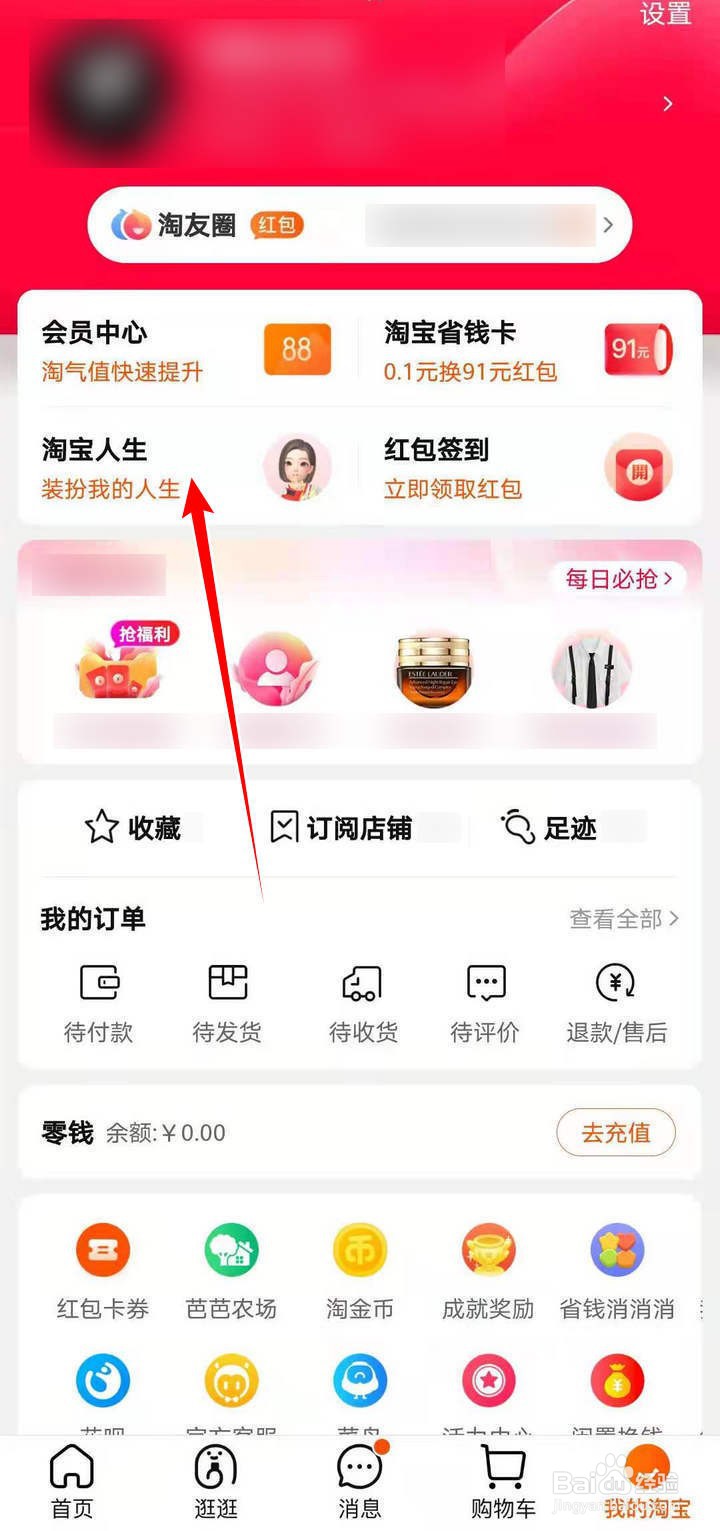Open profile details with the top arrow
The height and width of the screenshot is (1531, 720).
coord(667,103)
